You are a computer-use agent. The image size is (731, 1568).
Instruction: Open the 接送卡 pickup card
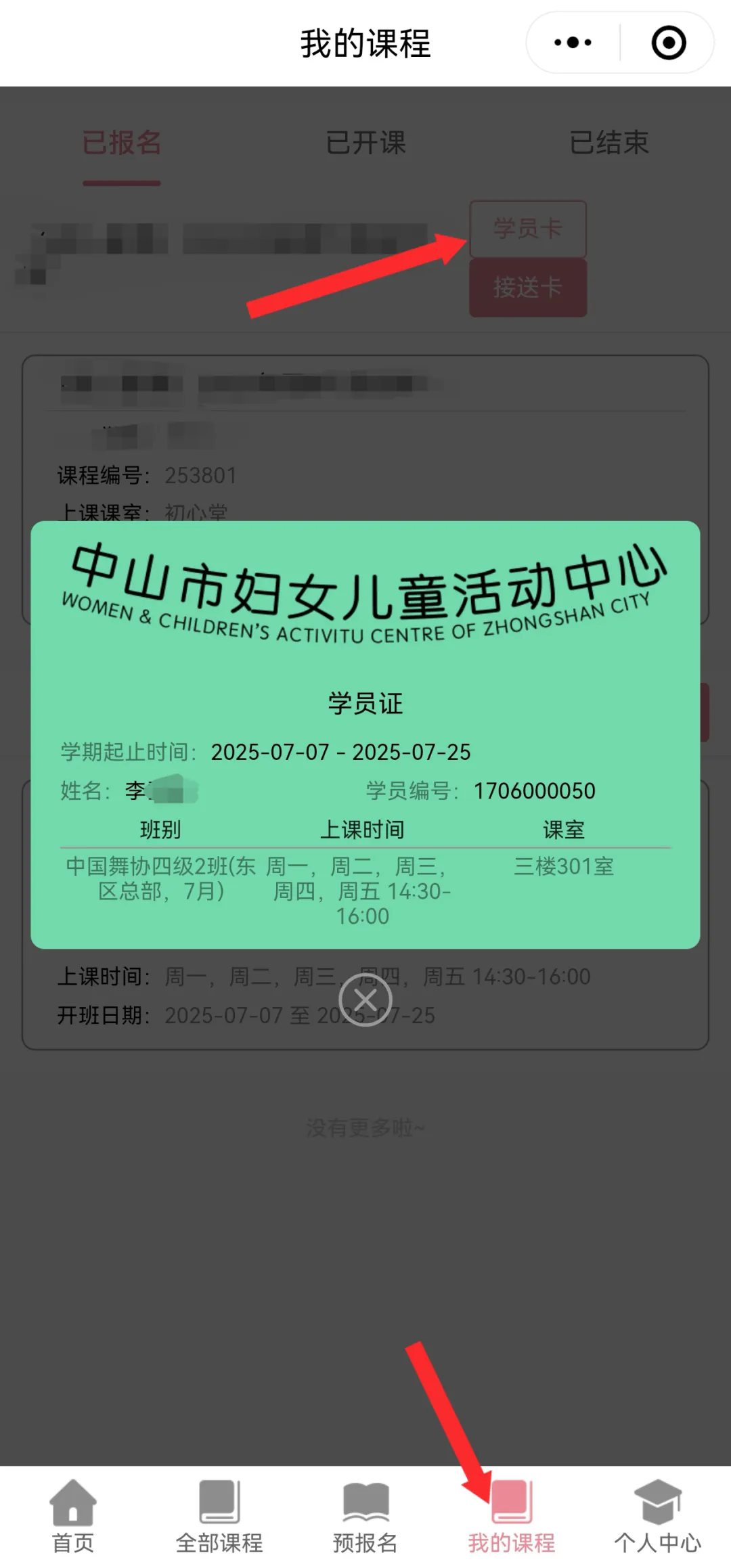coord(527,288)
